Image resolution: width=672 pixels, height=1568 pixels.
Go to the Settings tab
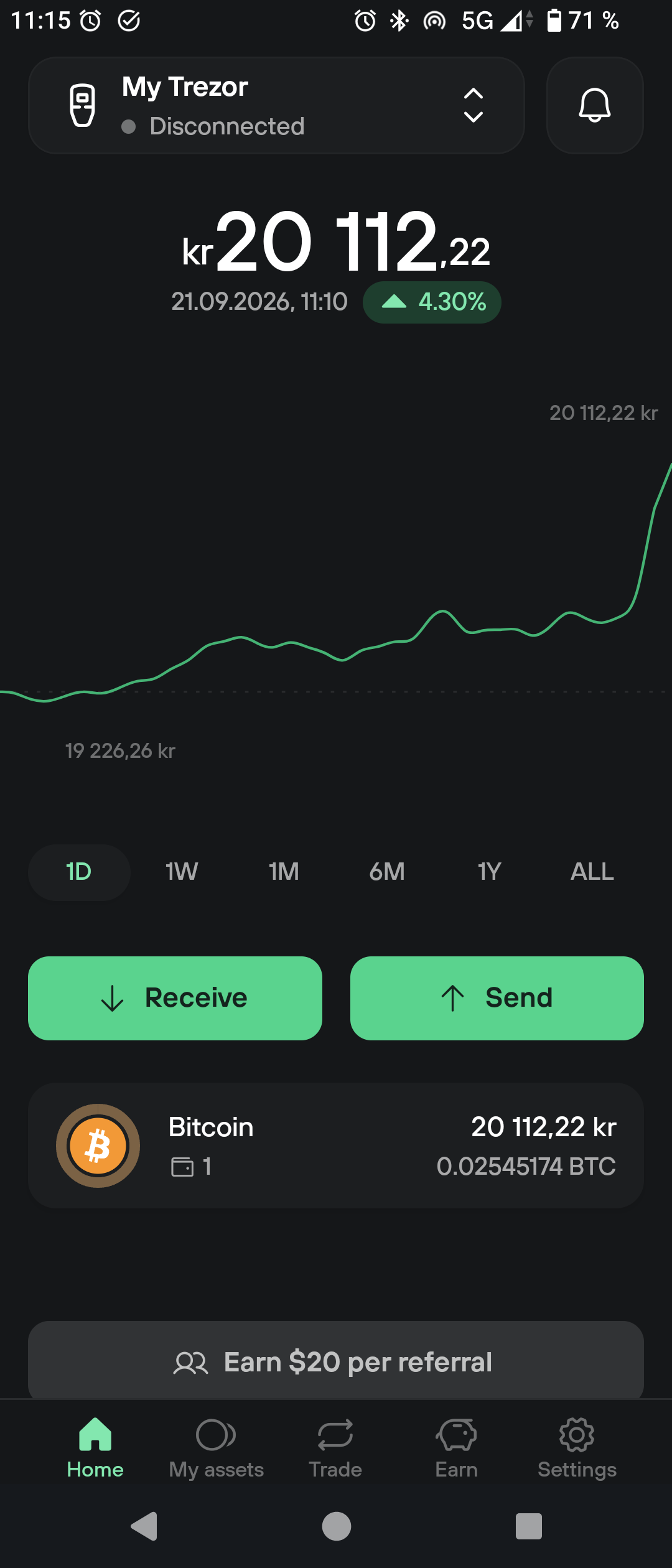coord(577,1448)
